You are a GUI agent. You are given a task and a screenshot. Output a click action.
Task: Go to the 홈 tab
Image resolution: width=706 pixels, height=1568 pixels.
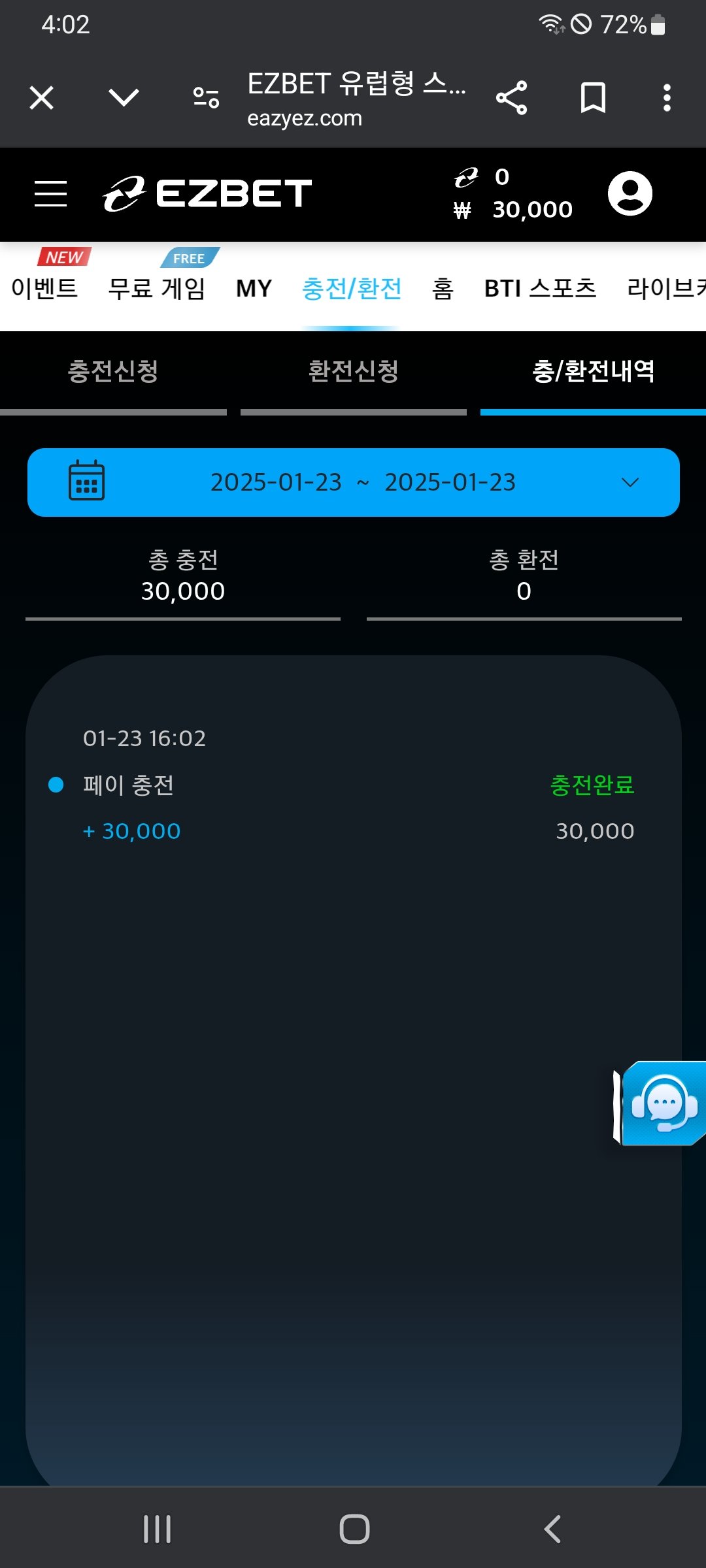point(443,288)
